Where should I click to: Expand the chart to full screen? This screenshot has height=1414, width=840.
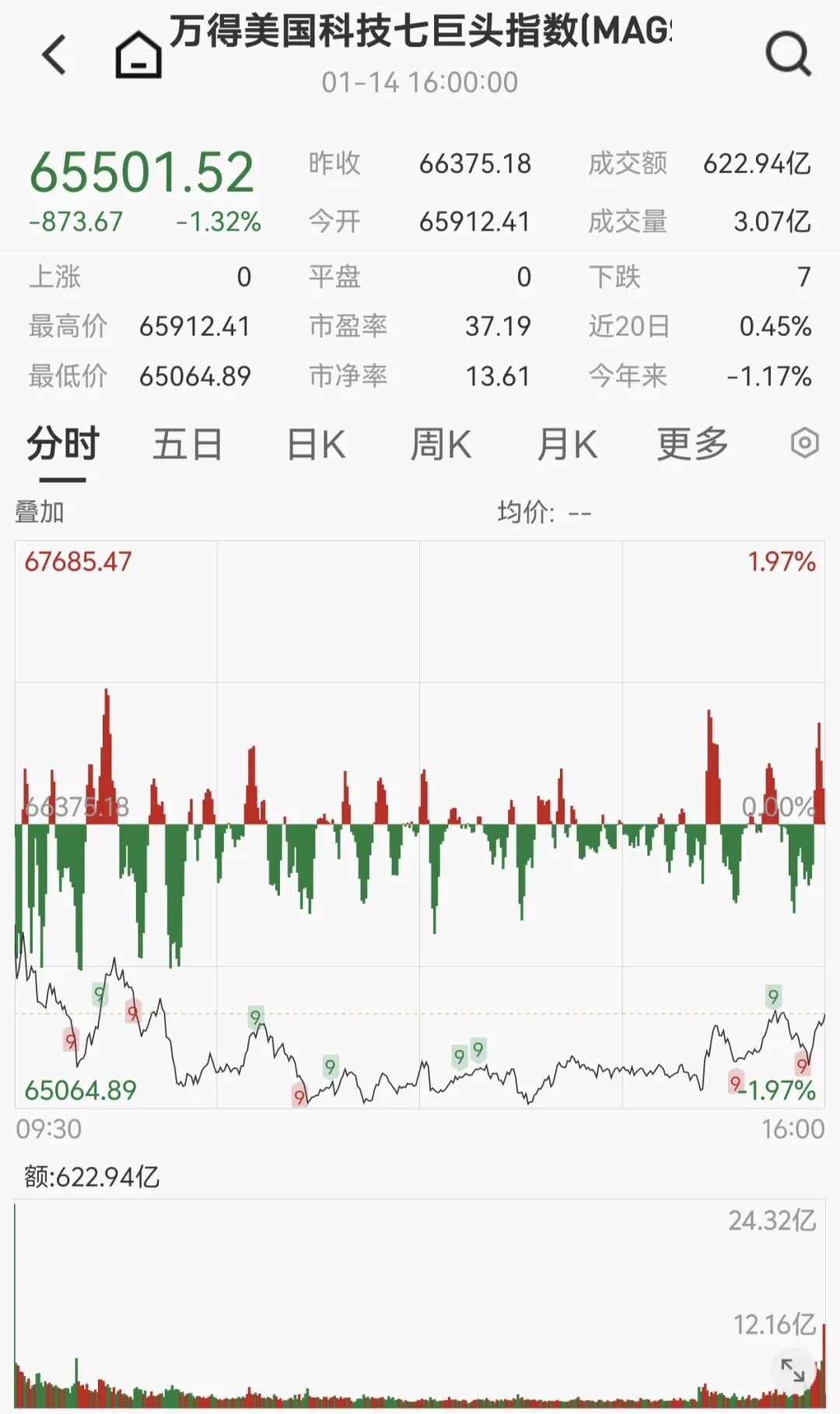(793, 1370)
